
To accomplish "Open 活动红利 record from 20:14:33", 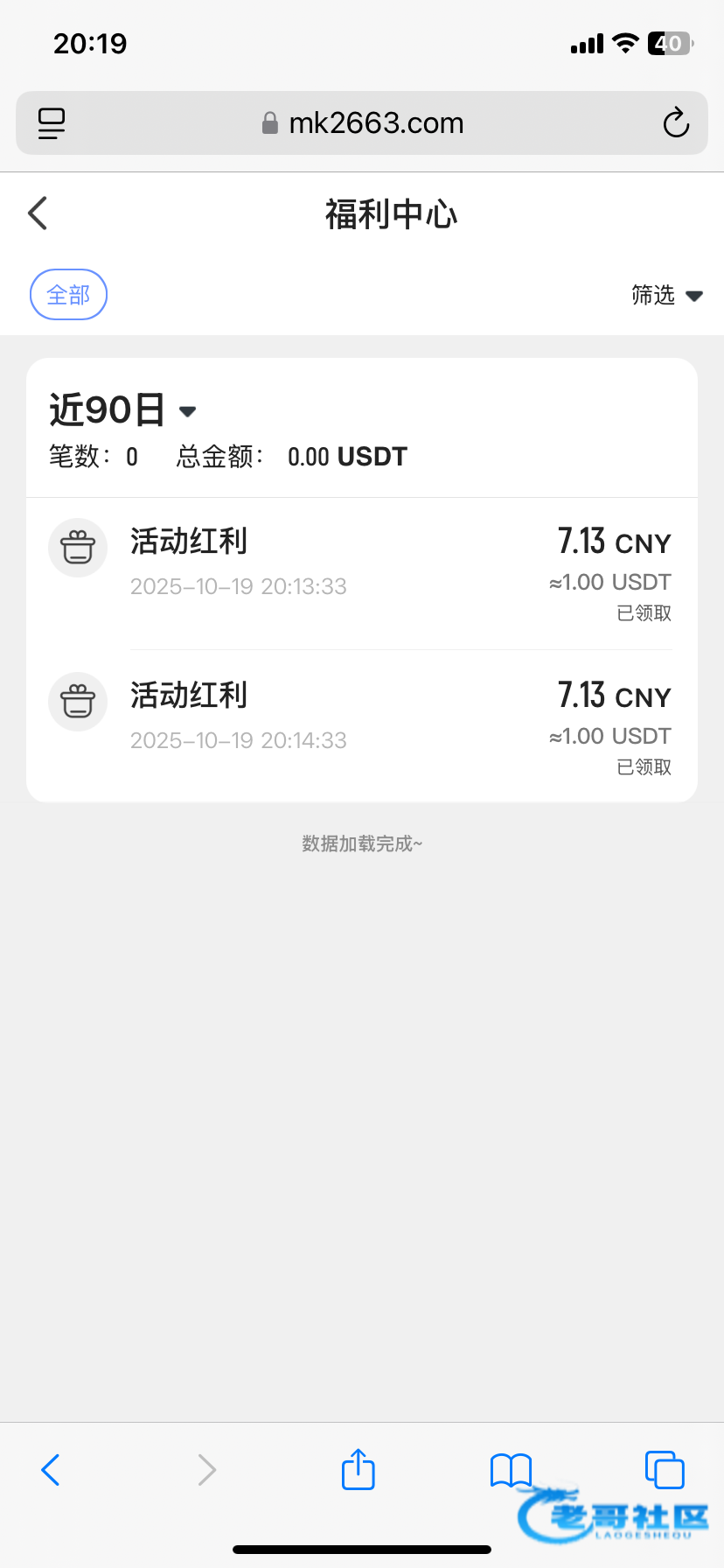I will pyautogui.click(x=361, y=726).
